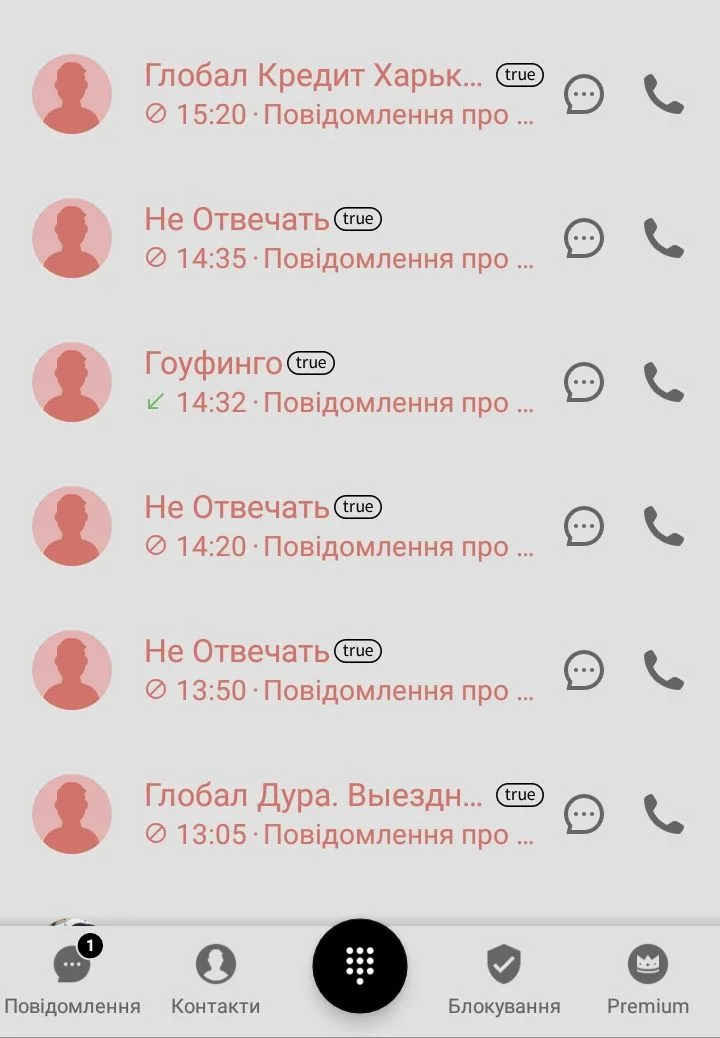Open the Premium tab
Image resolution: width=720 pixels, height=1038 pixels.
pos(647,980)
